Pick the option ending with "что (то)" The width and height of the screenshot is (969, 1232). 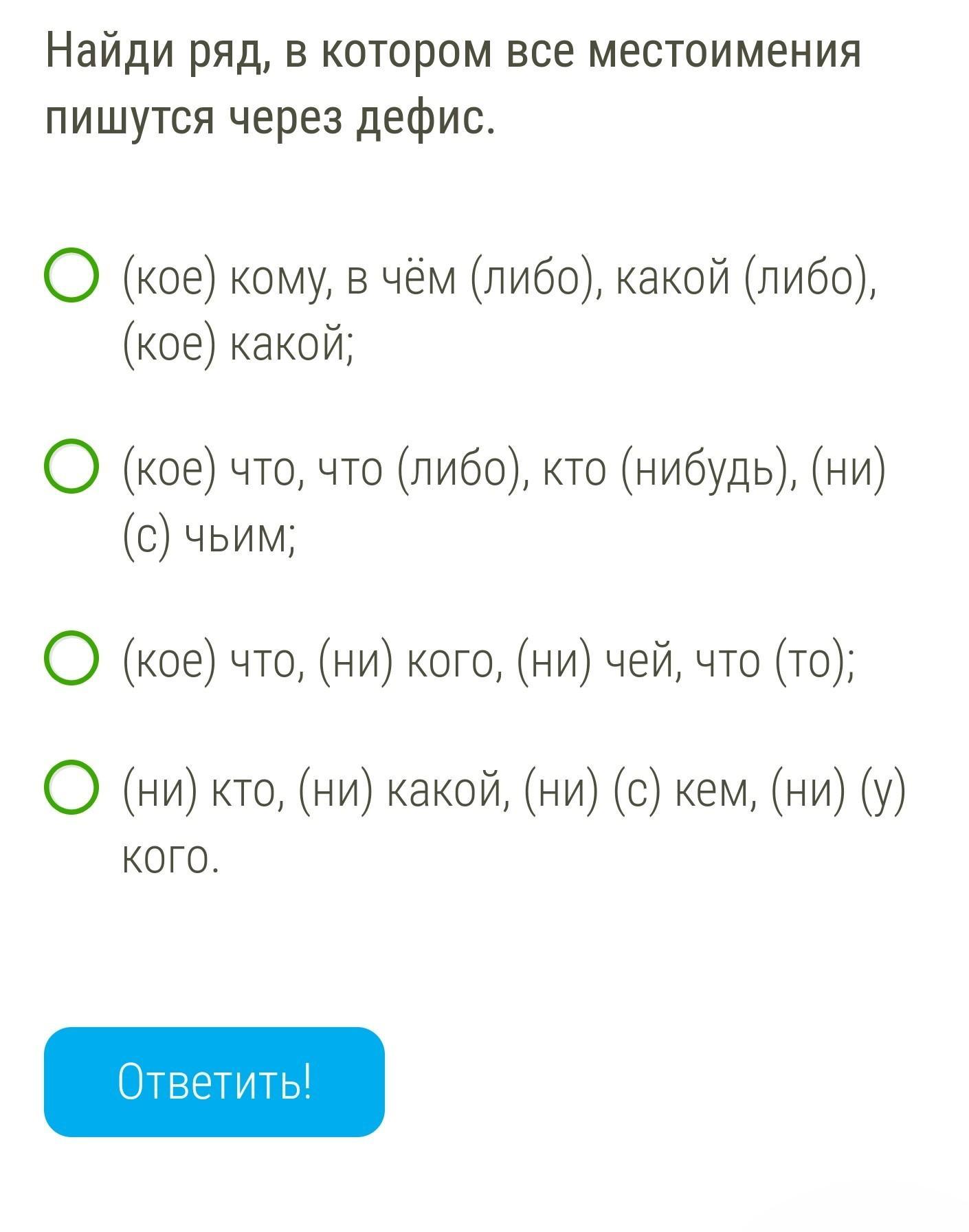click(x=70, y=658)
